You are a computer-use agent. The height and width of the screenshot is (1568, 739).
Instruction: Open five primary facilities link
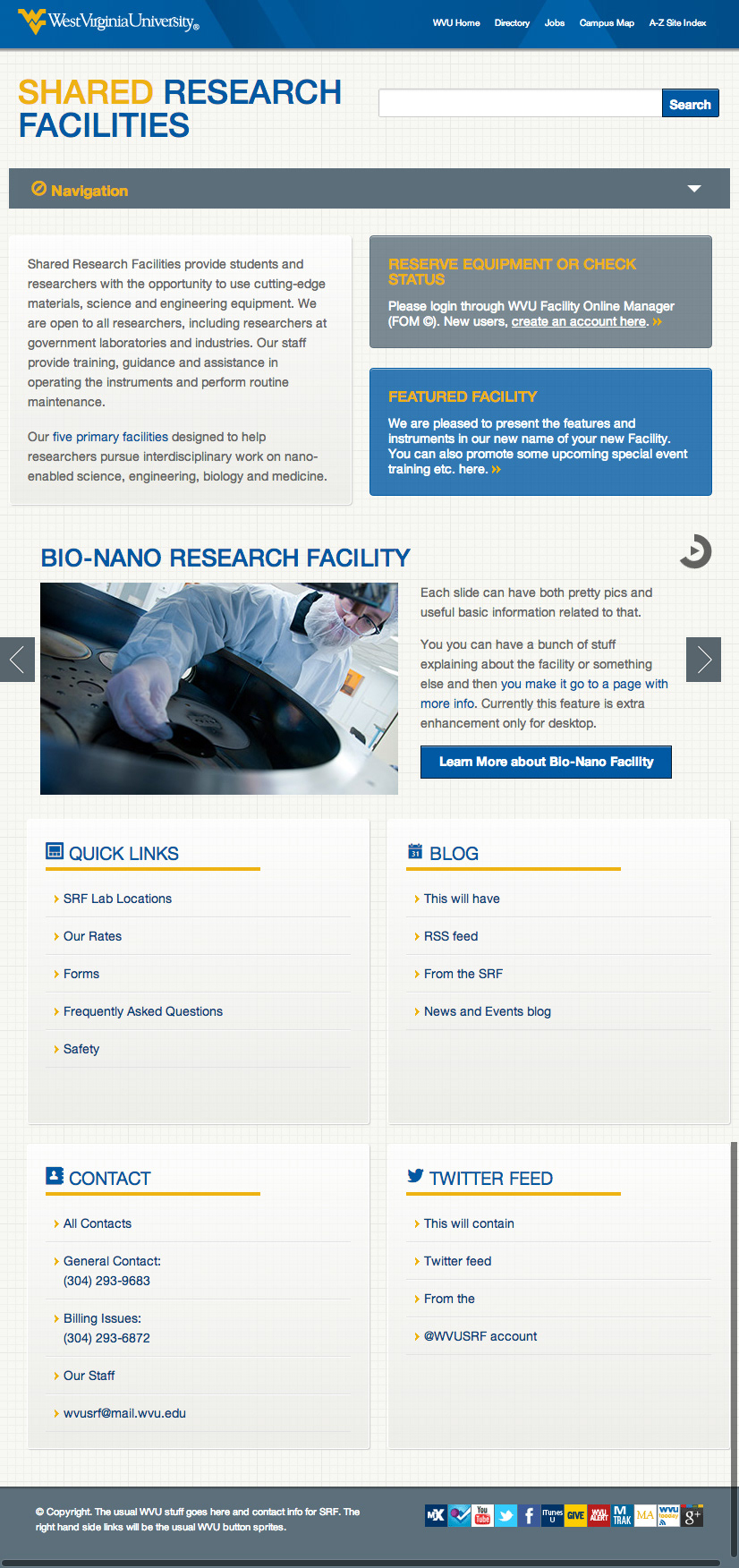(x=110, y=437)
